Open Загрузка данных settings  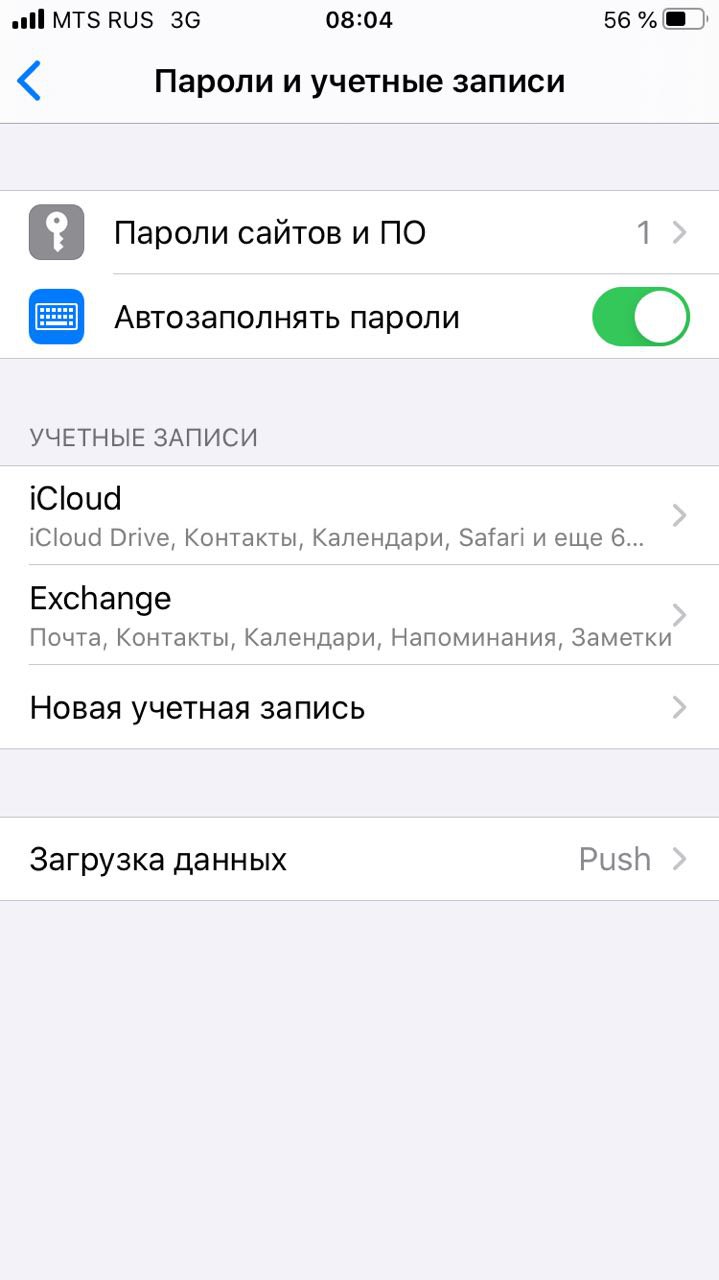coord(360,859)
